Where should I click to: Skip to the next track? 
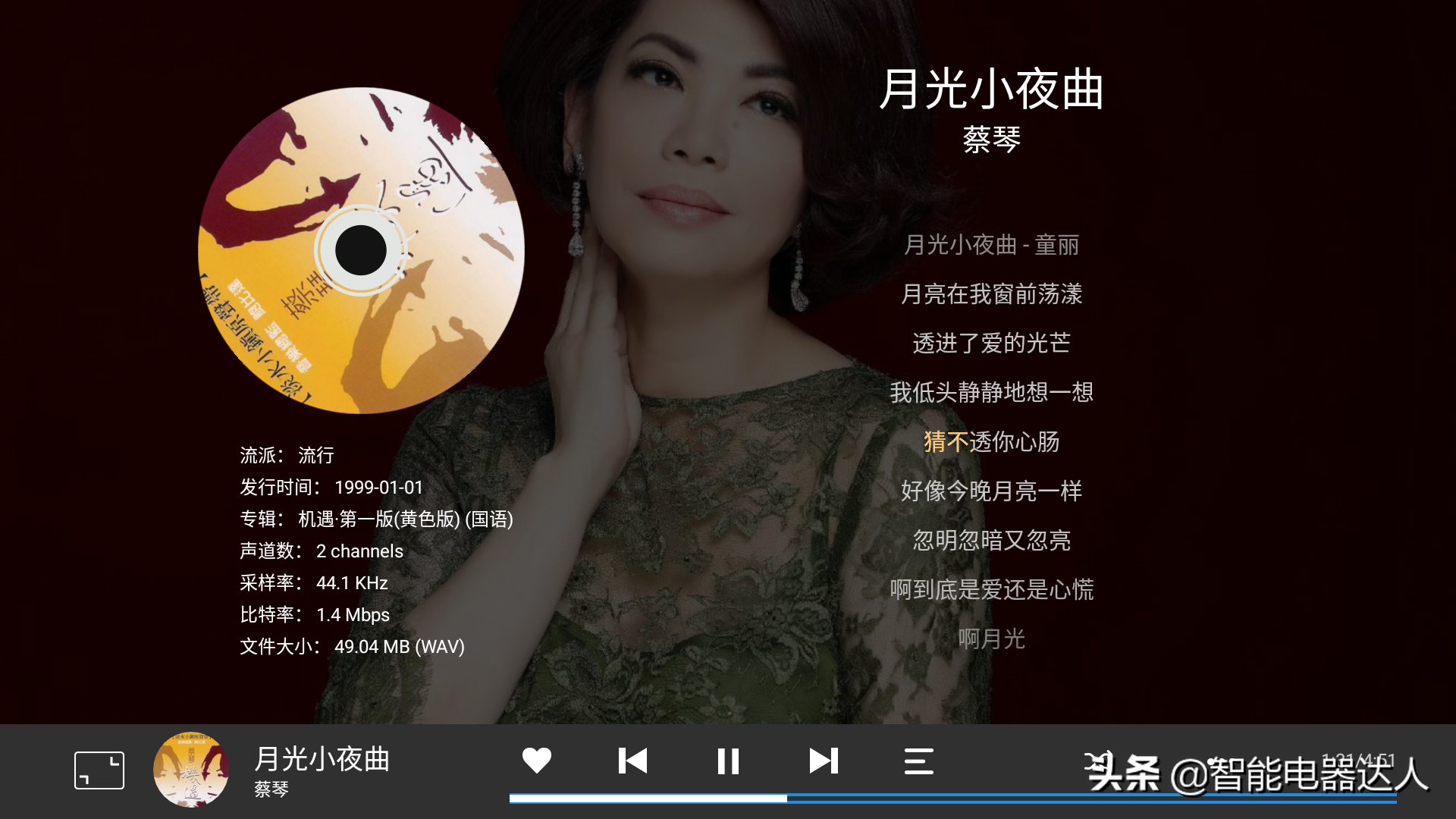coord(824,761)
